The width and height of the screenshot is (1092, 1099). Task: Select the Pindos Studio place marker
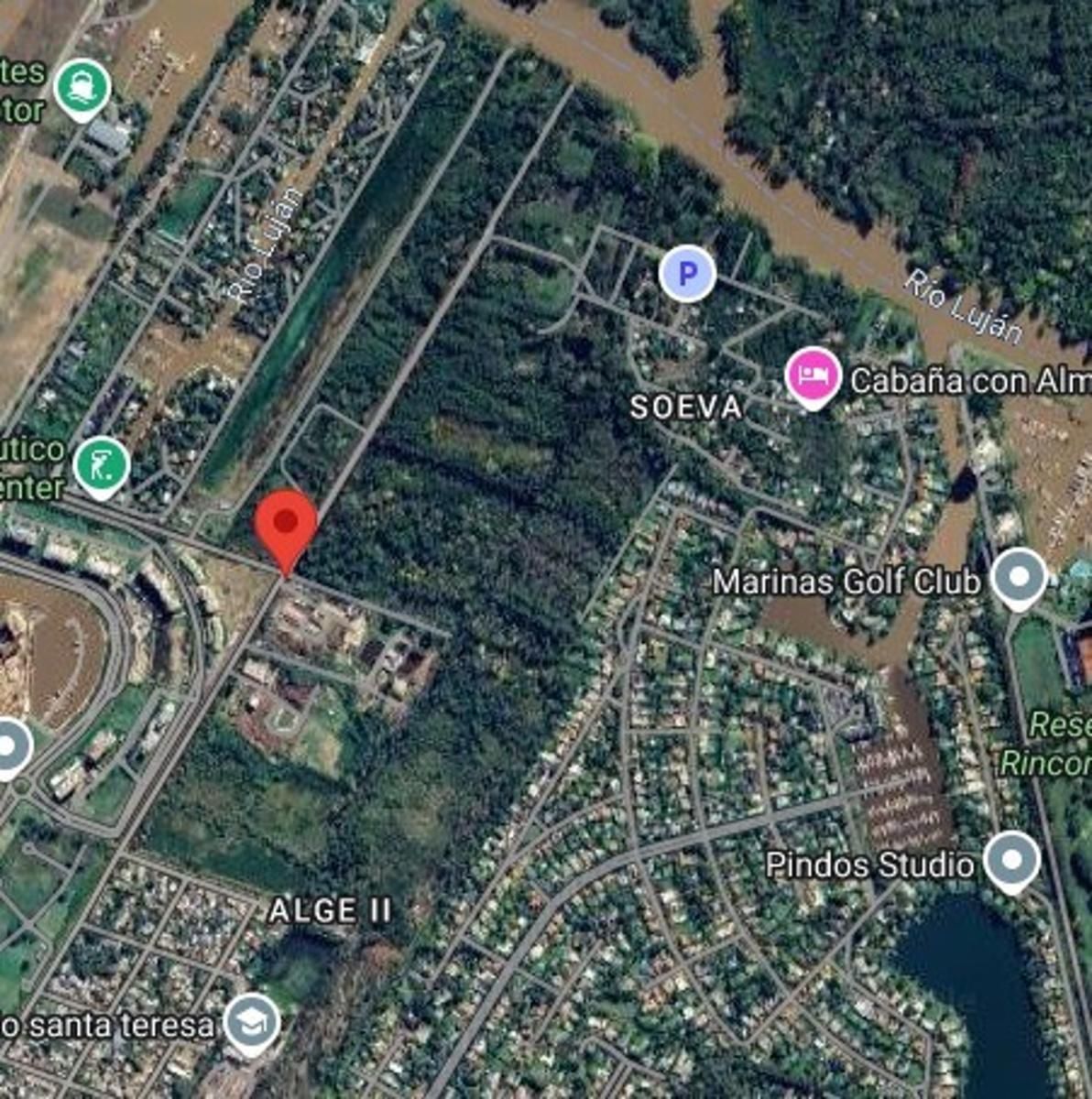[x=1011, y=862]
